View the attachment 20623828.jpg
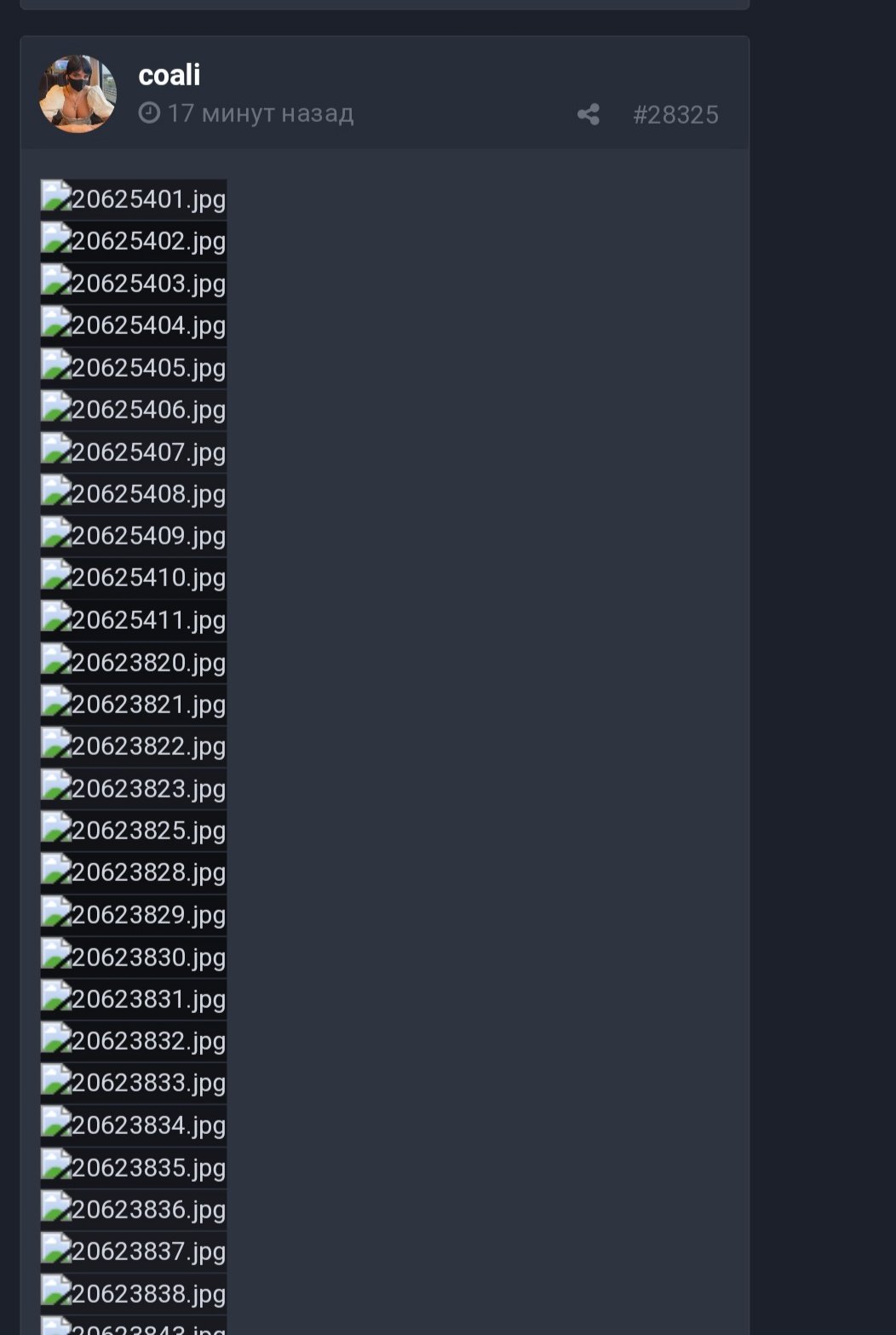Image resolution: width=896 pixels, height=1335 pixels. coord(134,872)
